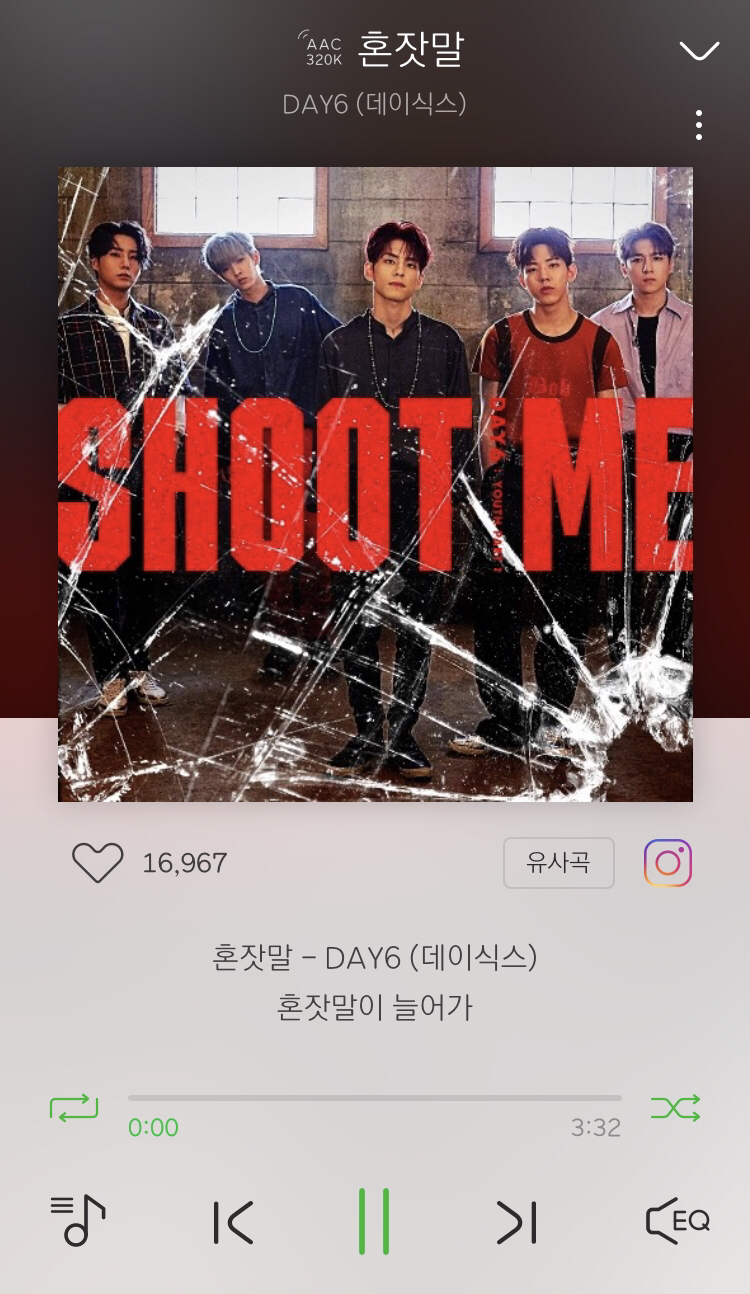This screenshot has width=750, height=1294.
Task: Open the three-dot overflow menu
Action: point(698,125)
